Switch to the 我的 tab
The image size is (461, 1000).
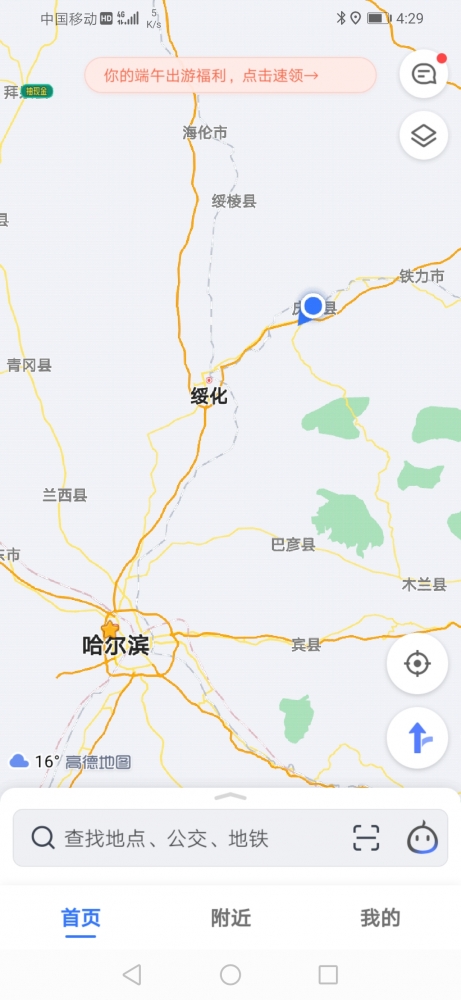[380, 918]
